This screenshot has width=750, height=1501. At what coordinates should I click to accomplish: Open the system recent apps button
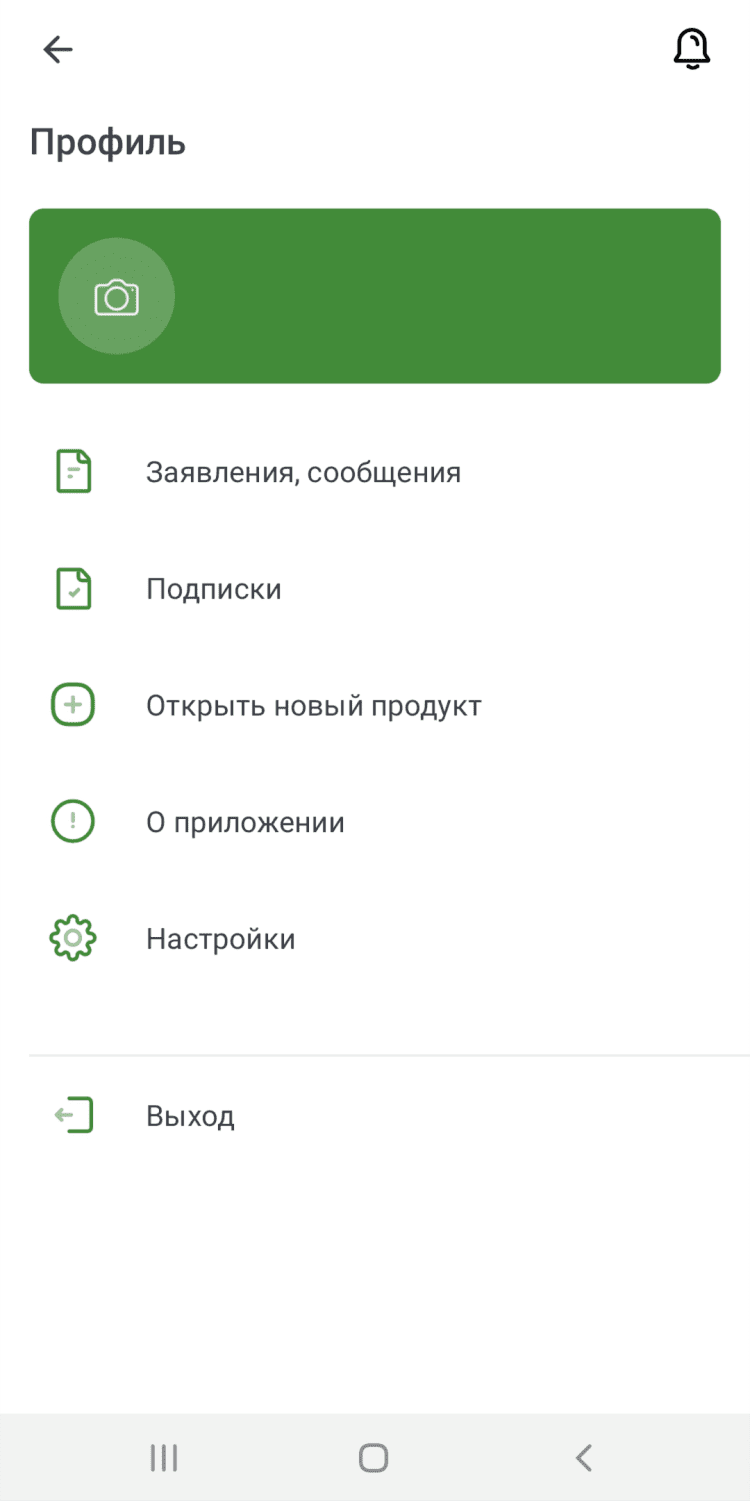(164, 1457)
